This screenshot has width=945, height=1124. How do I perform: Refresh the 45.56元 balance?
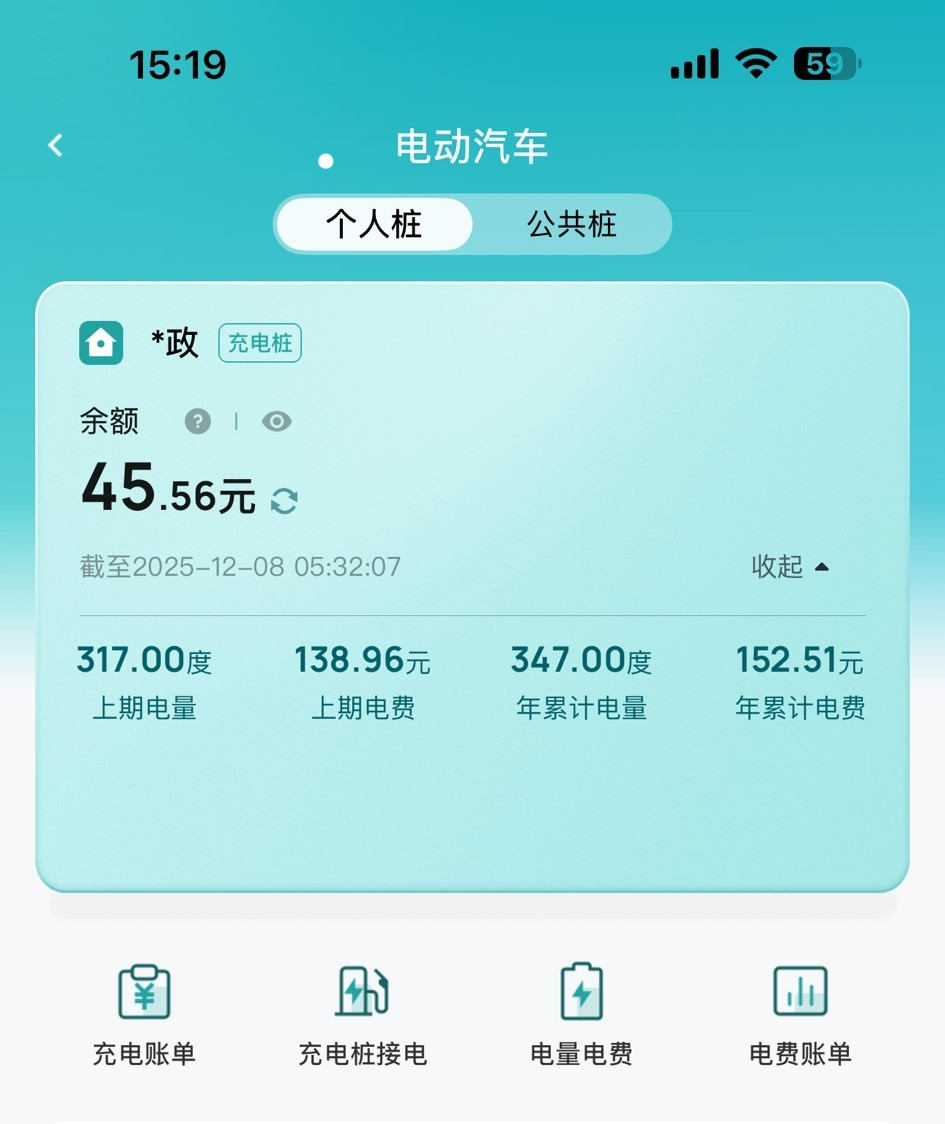tap(284, 501)
